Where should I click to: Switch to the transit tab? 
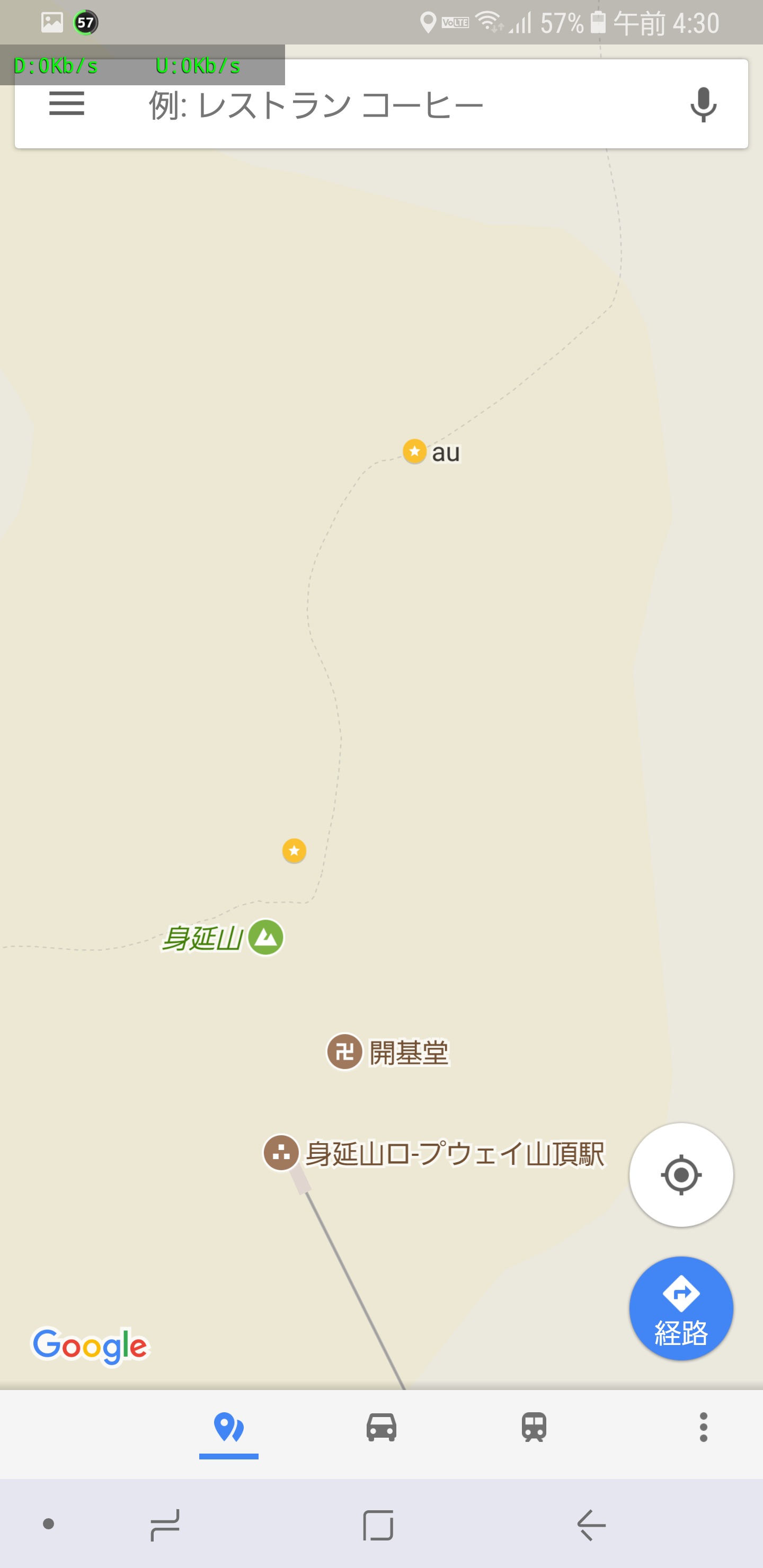(x=534, y=1428)
